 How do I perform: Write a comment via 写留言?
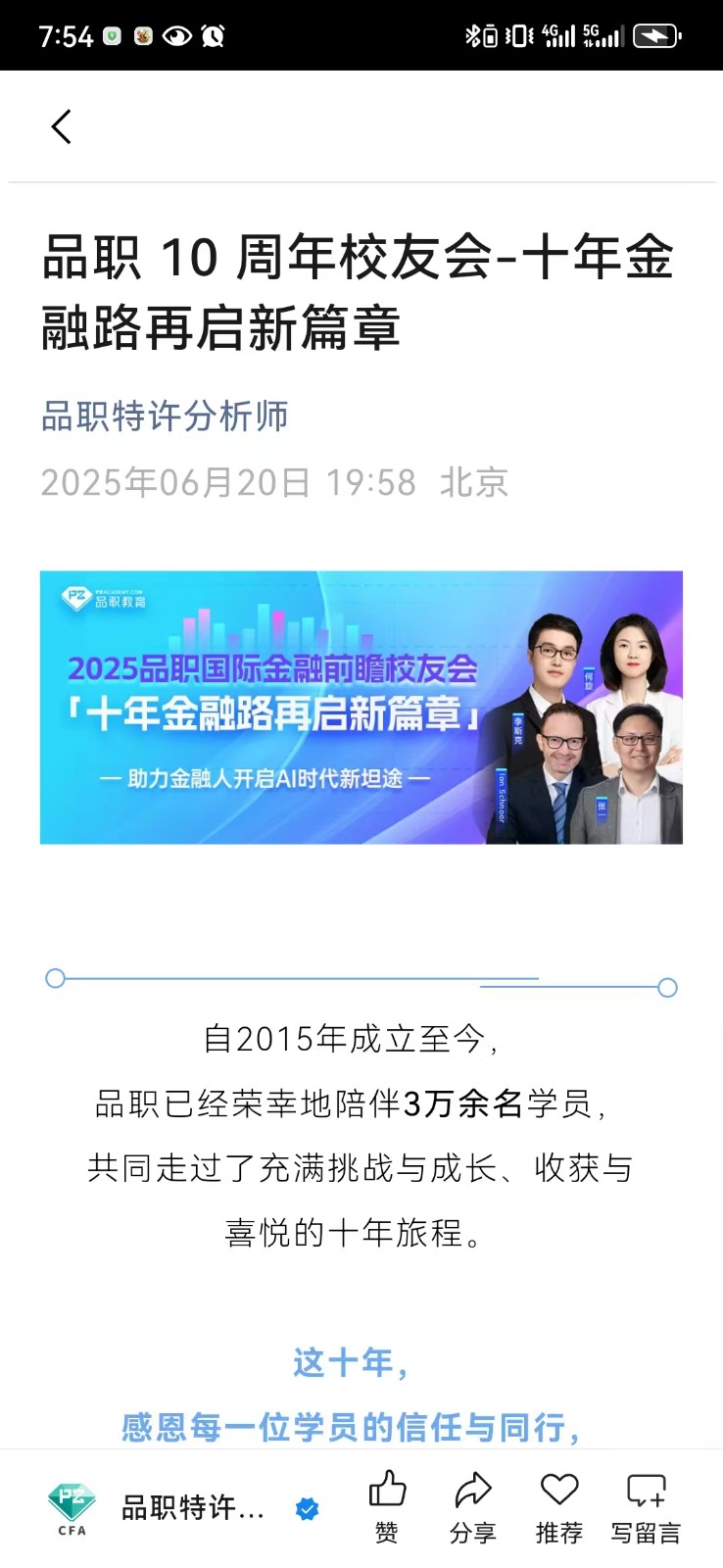pos(646,1507)
